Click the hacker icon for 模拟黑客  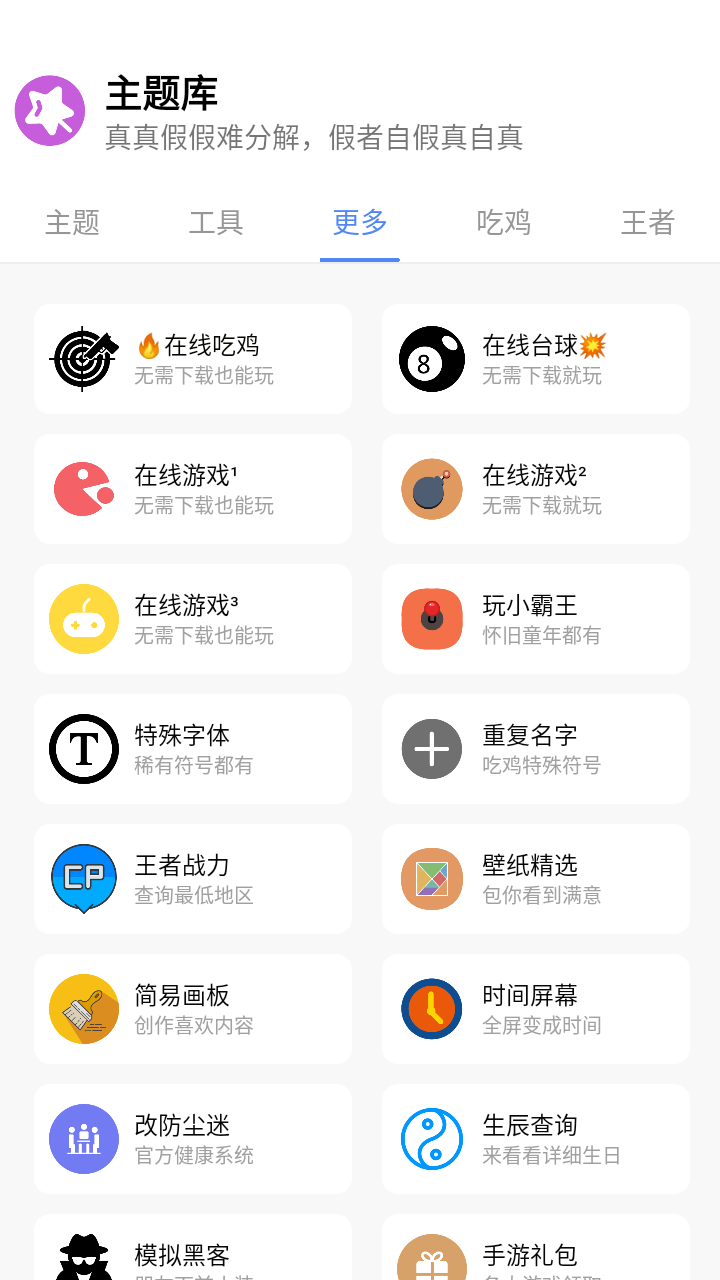tap(84, 1260)
